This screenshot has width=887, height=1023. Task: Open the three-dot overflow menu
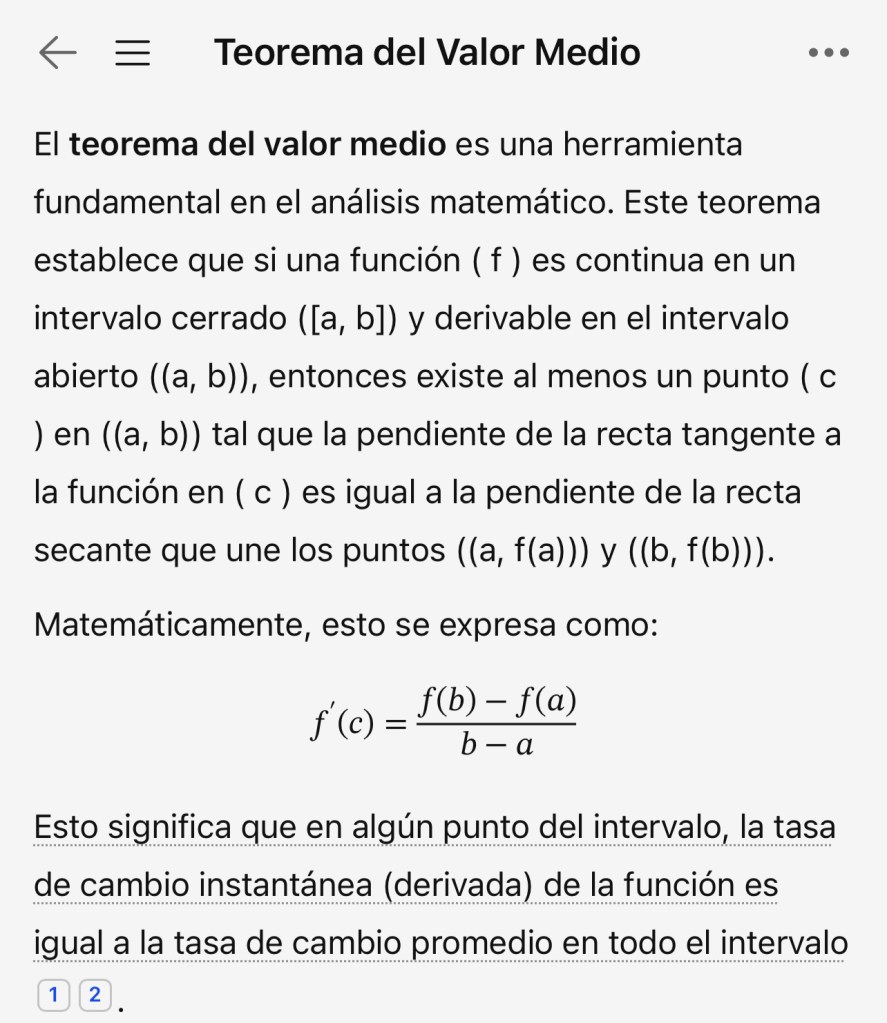coord(828,53)
